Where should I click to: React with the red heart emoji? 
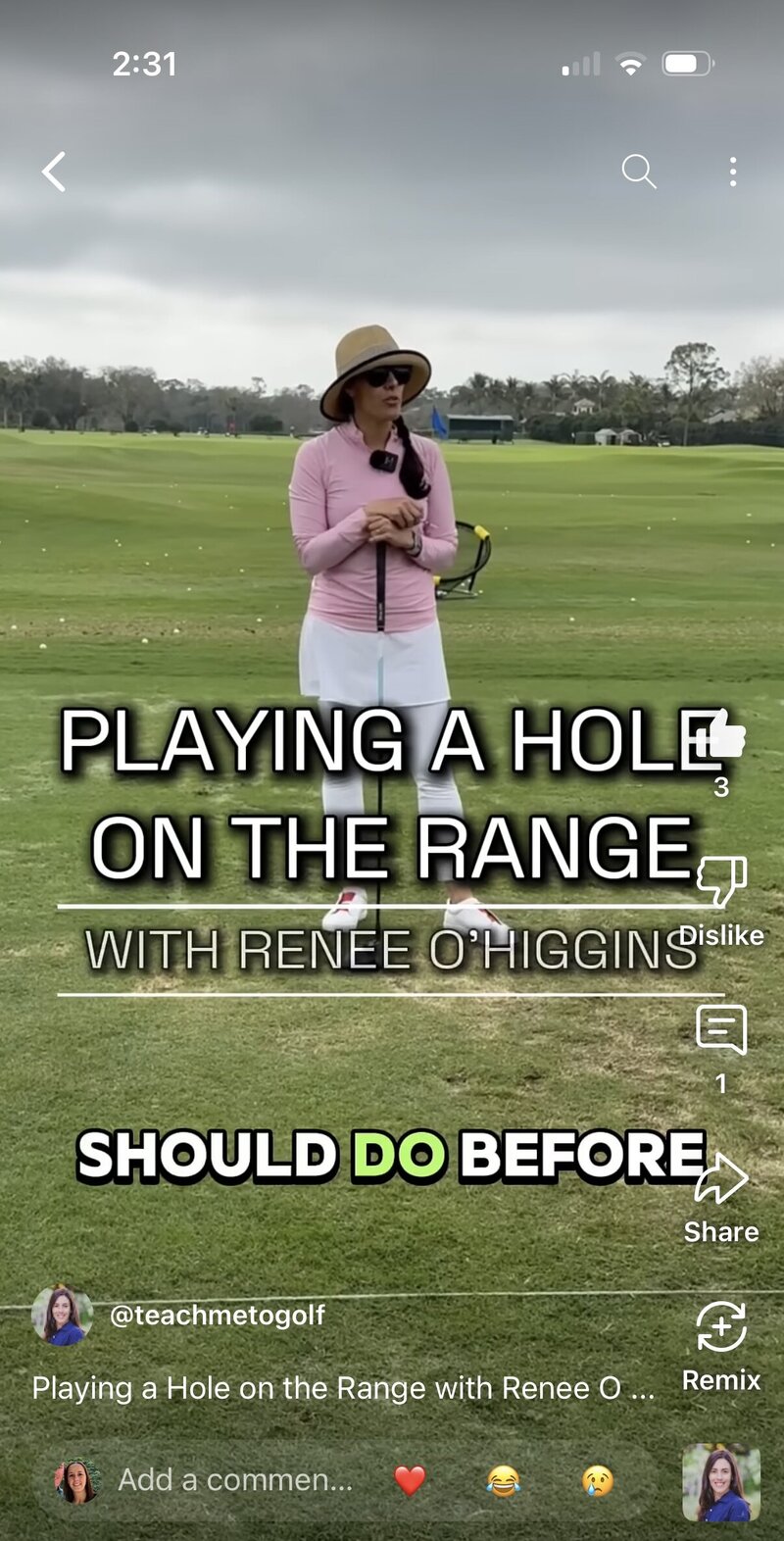coord(410,1480)
